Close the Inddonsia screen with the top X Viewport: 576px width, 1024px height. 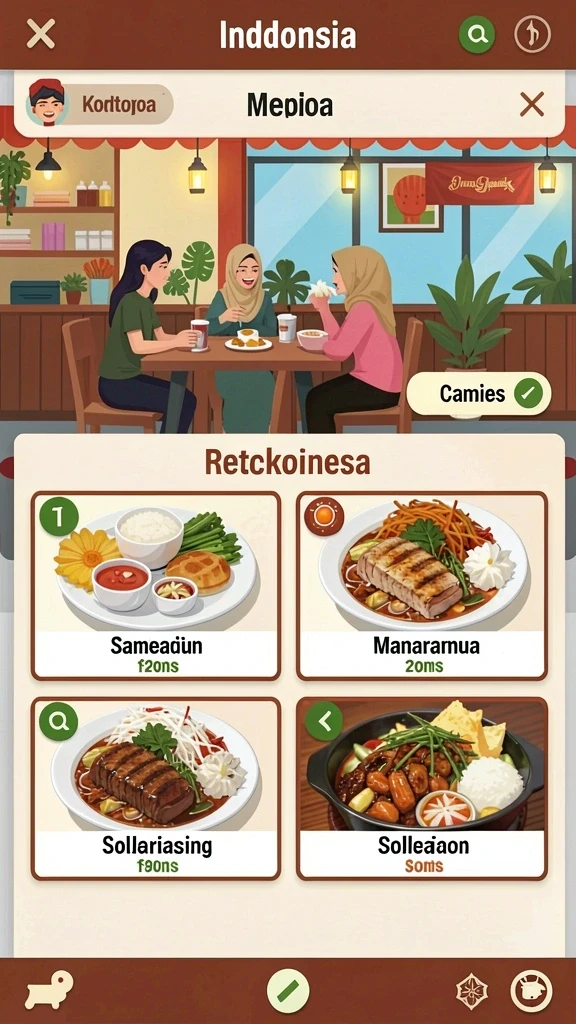coord(40,34)
